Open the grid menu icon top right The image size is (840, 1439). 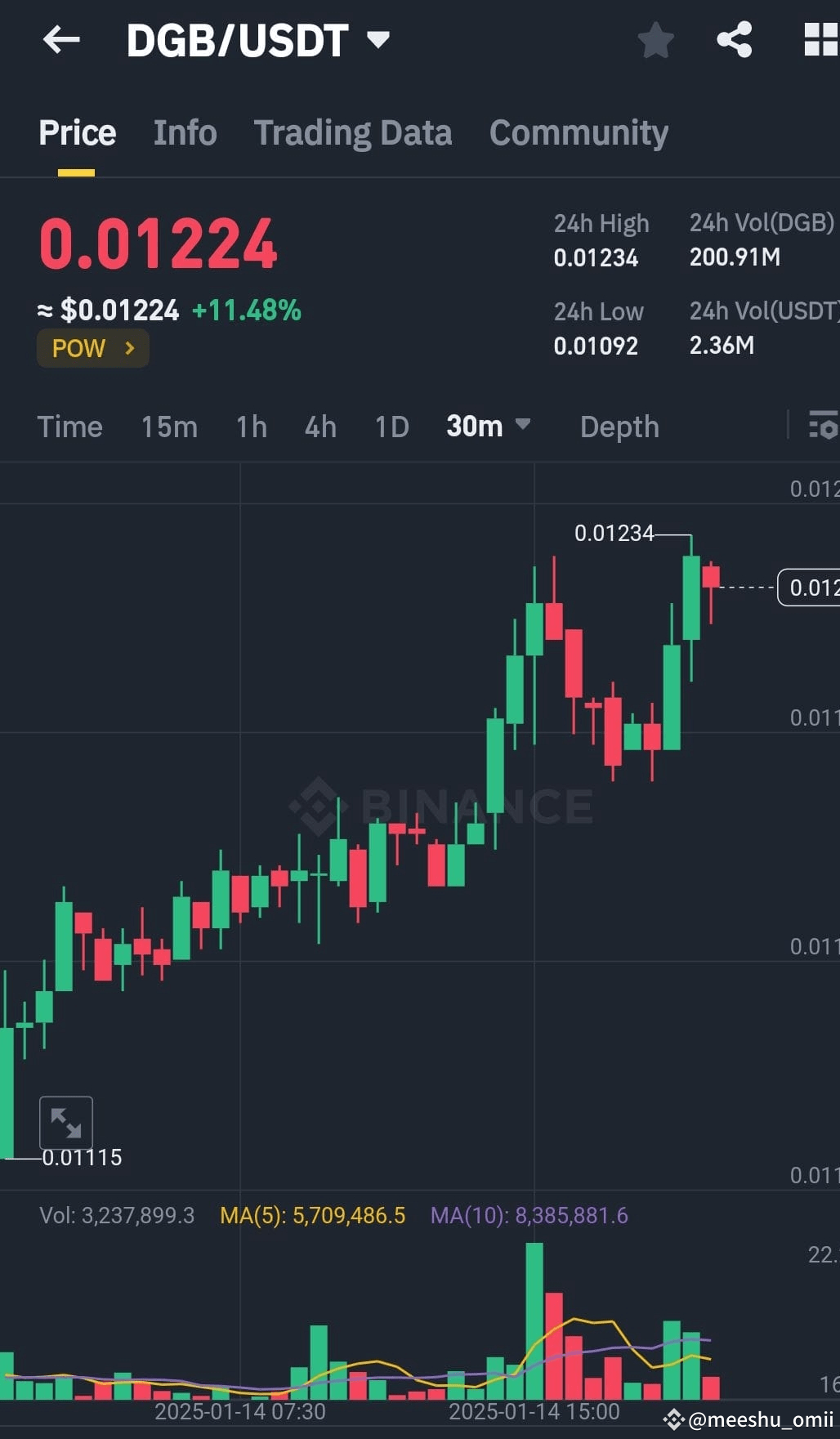pyautogui.click(x=821, y=38)
